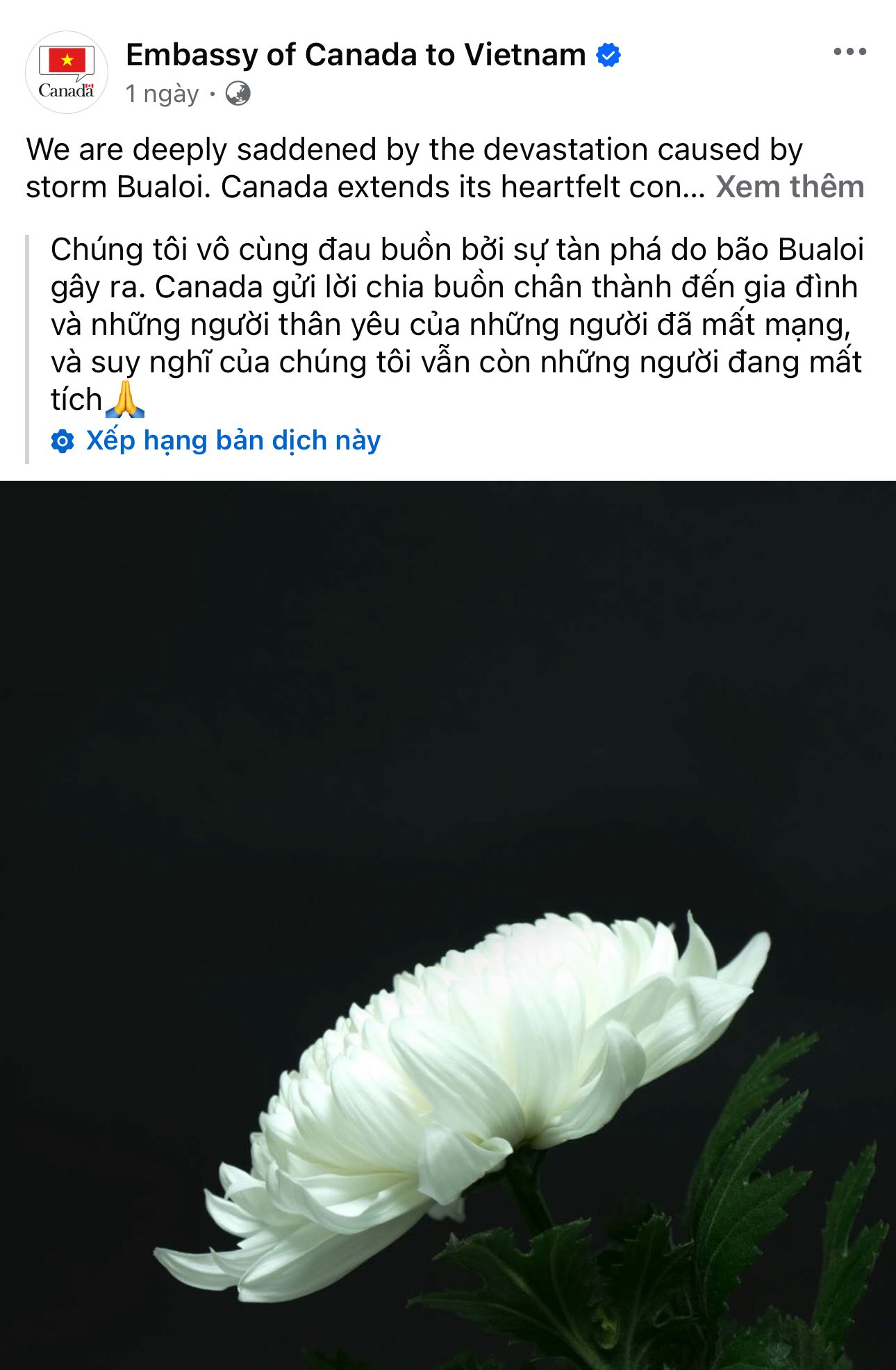This screenshot has width=896, height=1370.
Task: Rate this translation via Xếp hạng bản dịch này
Action: (233, 440)
